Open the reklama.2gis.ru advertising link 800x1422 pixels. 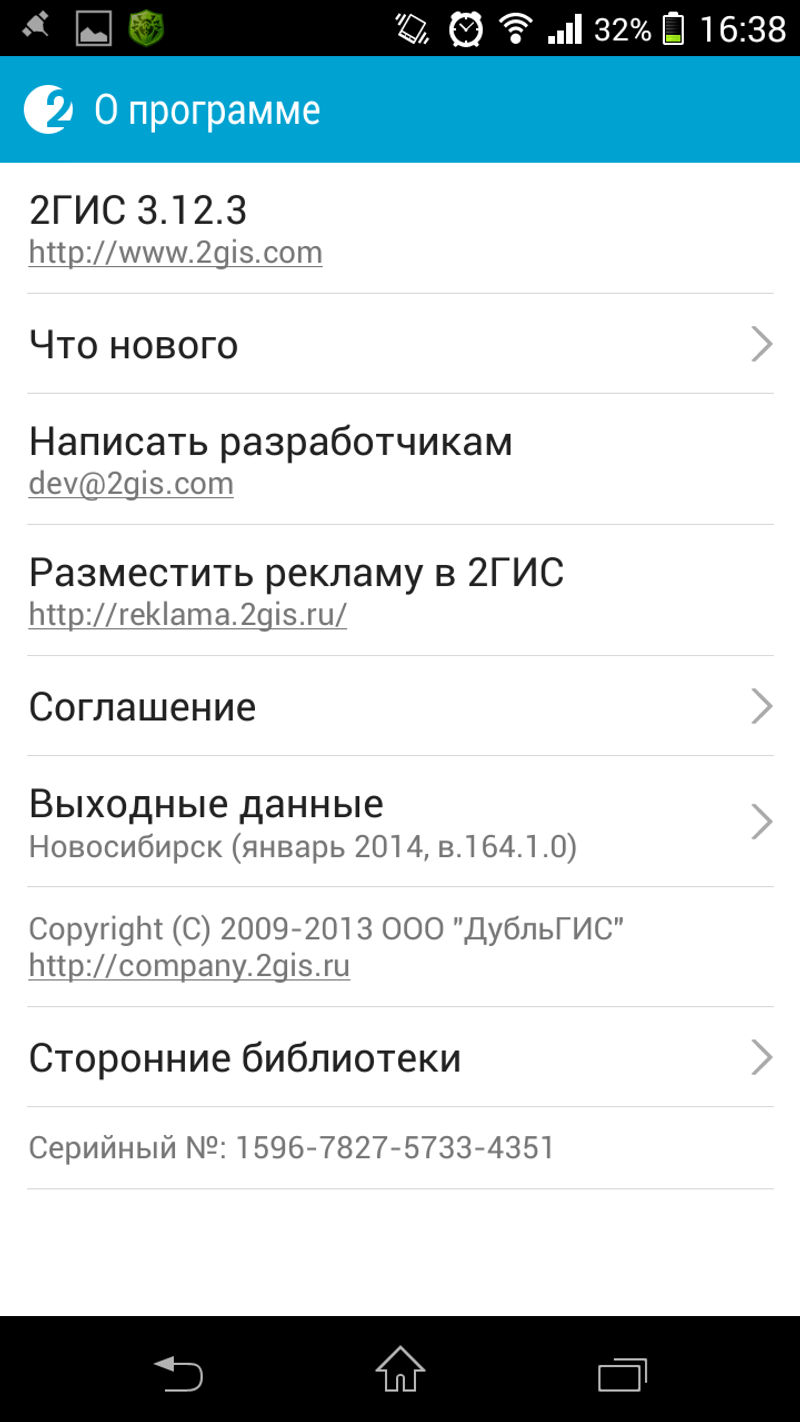click(187, 615)
